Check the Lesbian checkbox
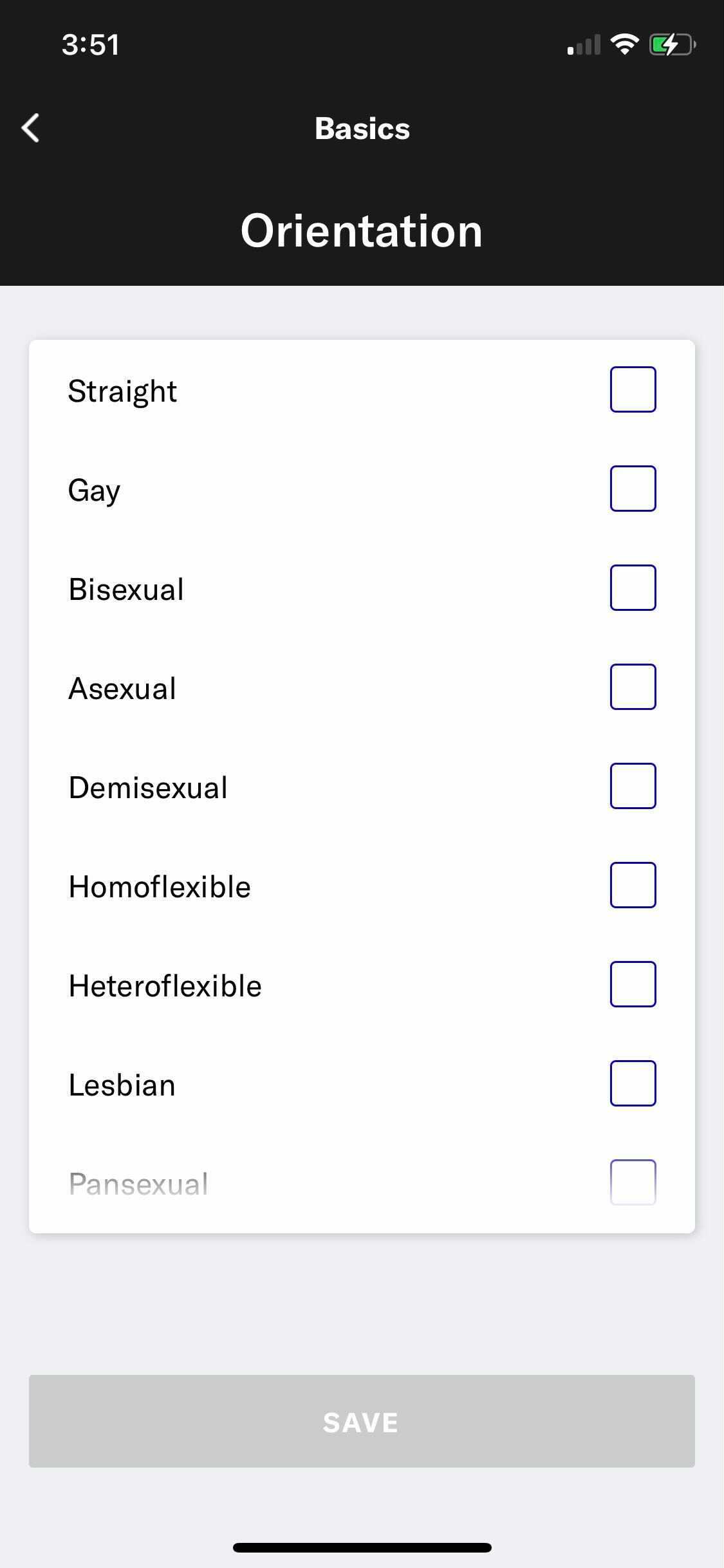This screenshot has width=724, height=1568. coord(633,1082)
